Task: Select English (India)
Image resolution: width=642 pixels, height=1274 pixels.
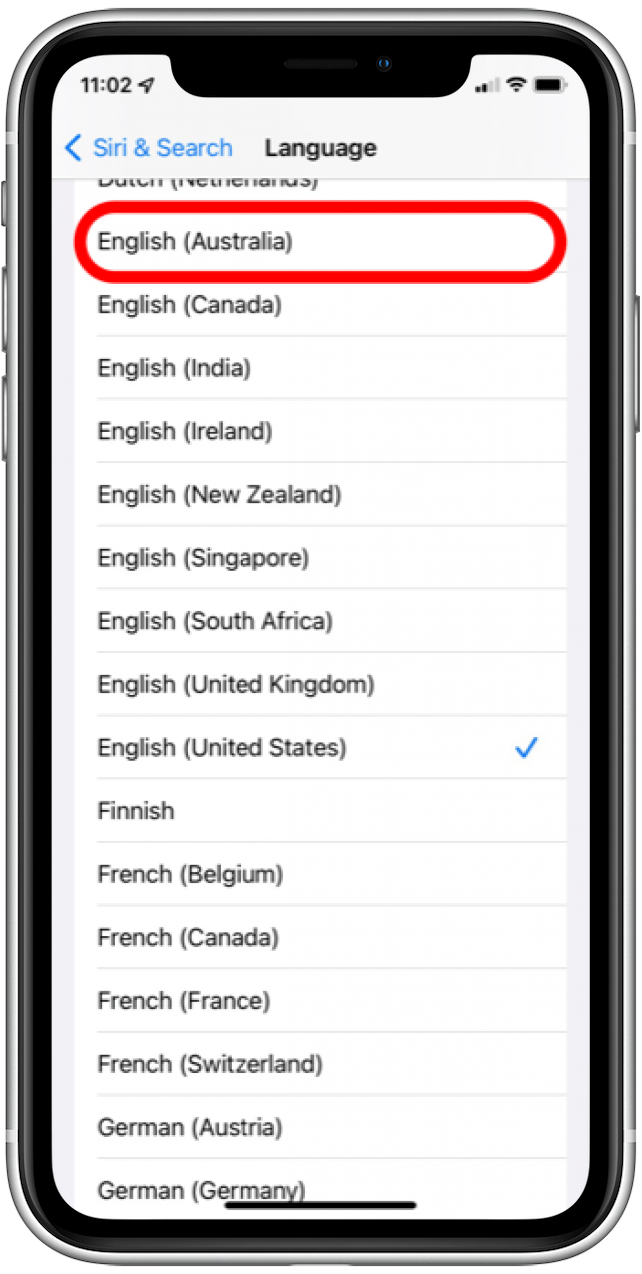Action: [320, 368]
